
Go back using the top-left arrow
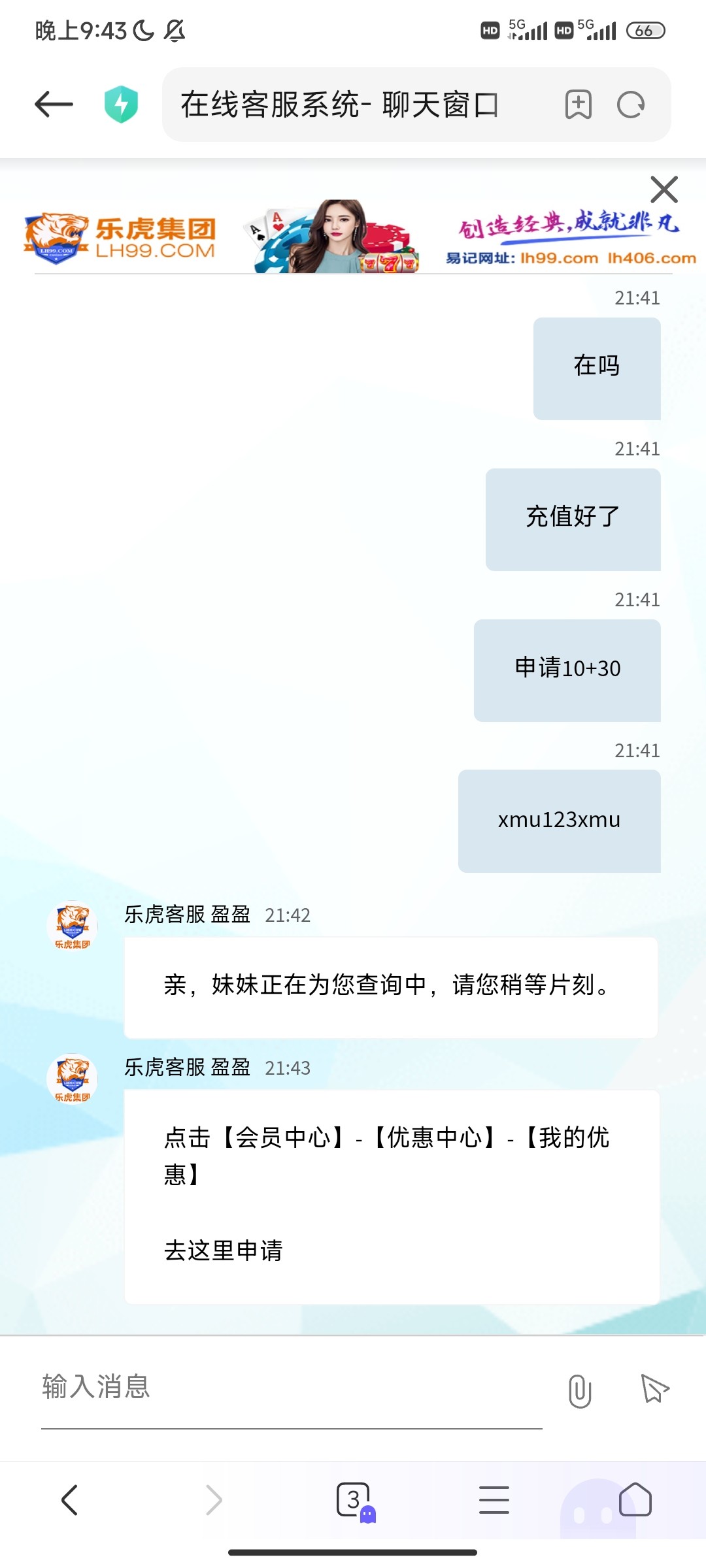pyautogui.click(x=52, y=103)
